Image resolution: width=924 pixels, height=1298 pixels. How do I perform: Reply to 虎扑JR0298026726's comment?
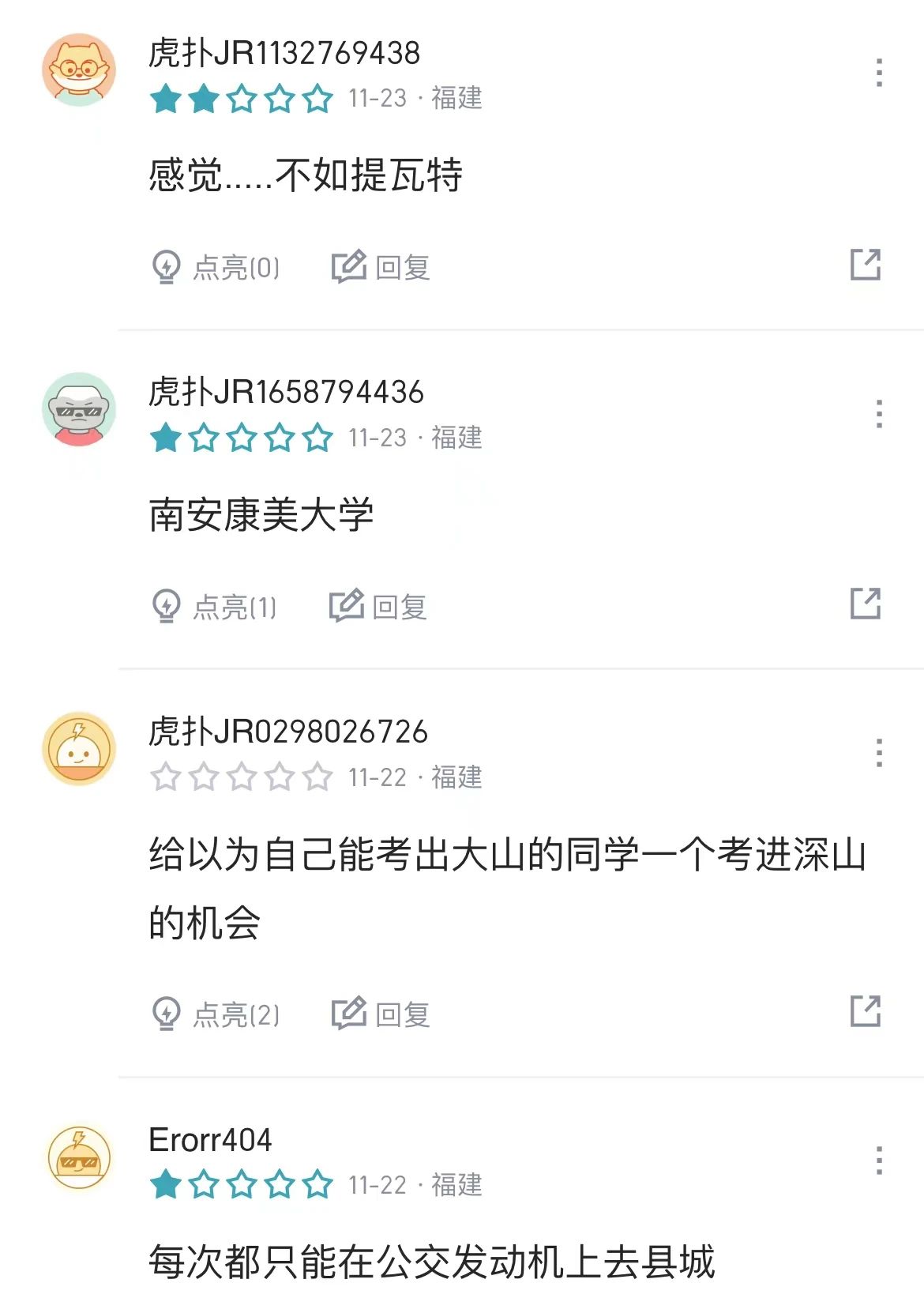(x=381, y=1014)
